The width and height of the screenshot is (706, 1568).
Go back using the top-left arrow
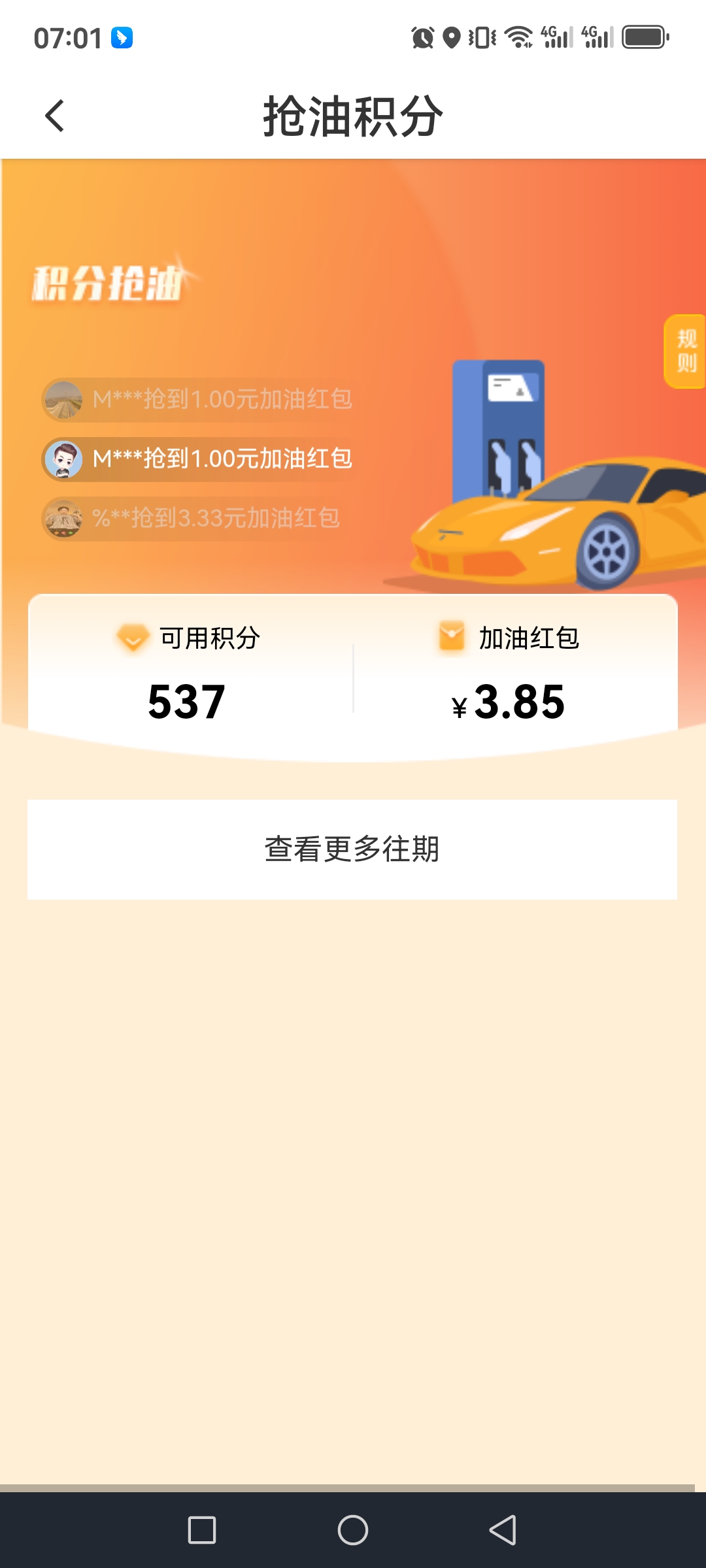point(55,116)
